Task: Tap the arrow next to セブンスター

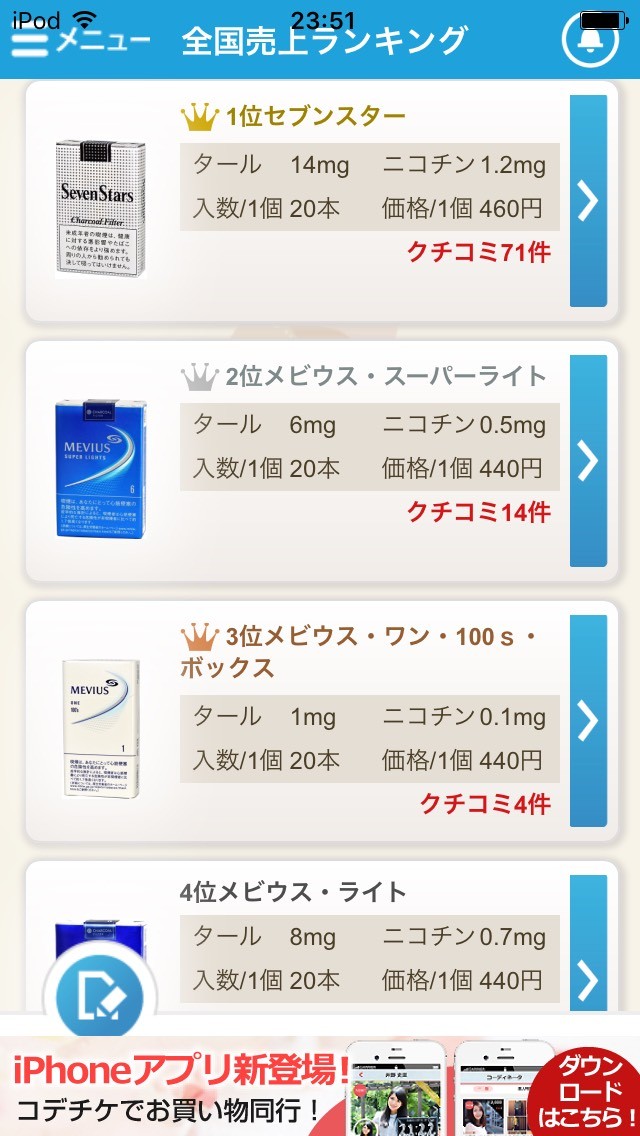Action: (x=588, y=201)
